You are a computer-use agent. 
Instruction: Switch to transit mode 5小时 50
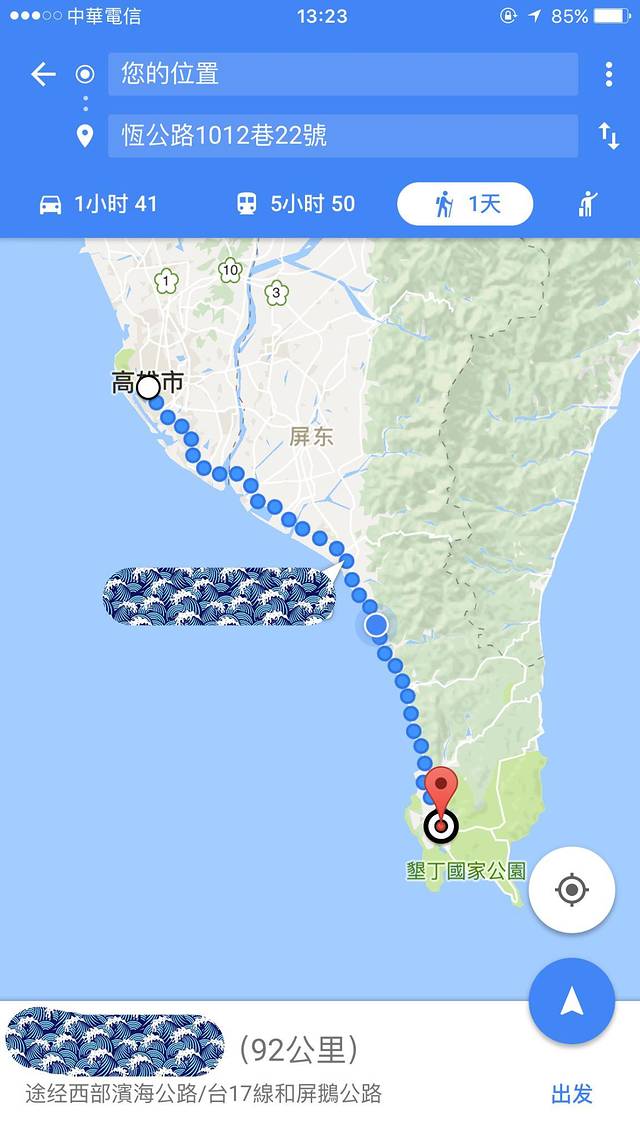295,205
